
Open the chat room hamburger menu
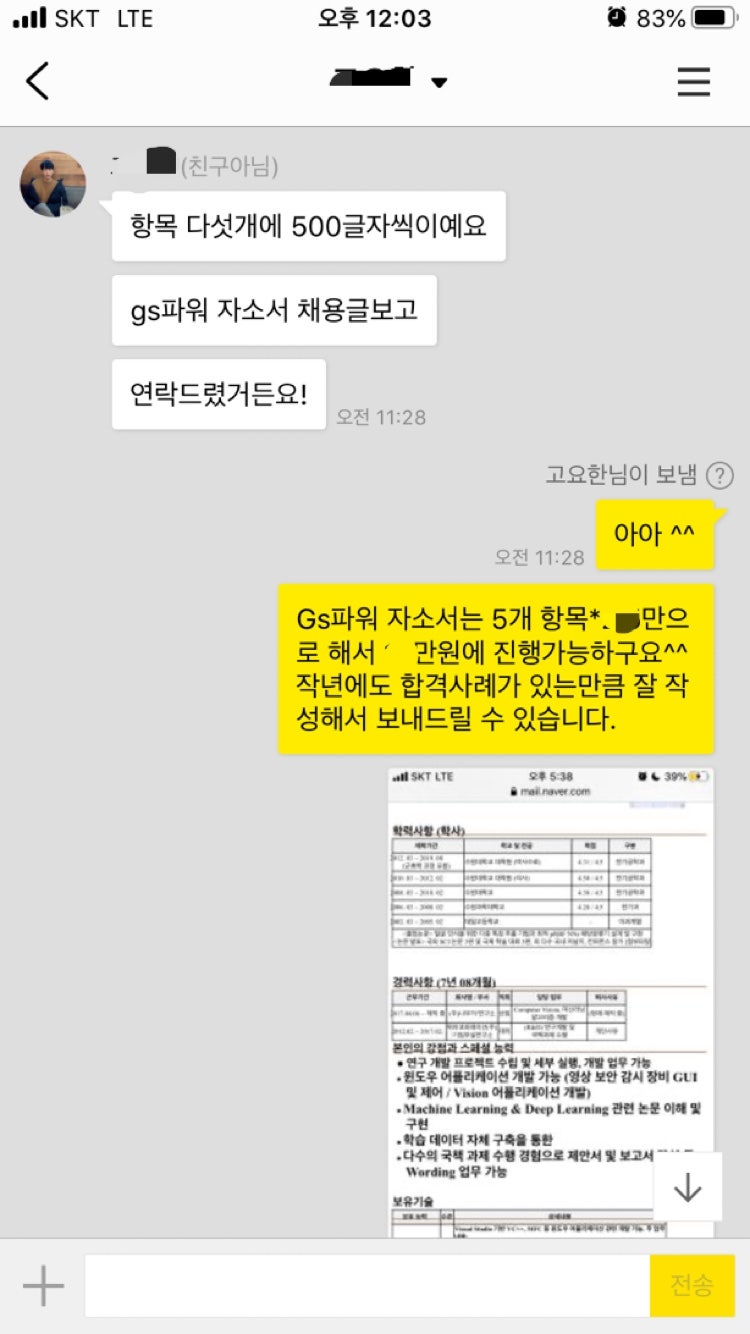pyautogui.click(x=693, y=81)
